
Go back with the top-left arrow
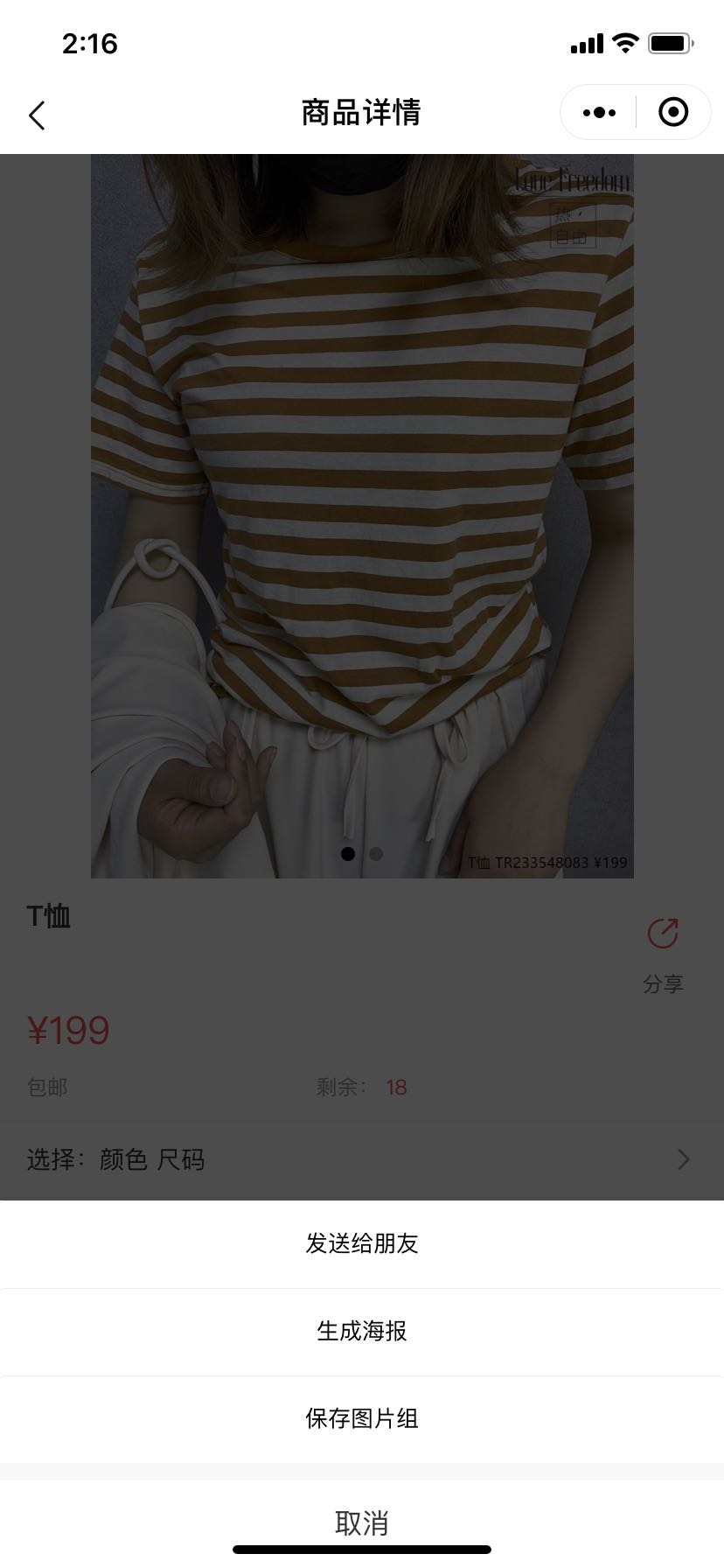tap(37, 115)
